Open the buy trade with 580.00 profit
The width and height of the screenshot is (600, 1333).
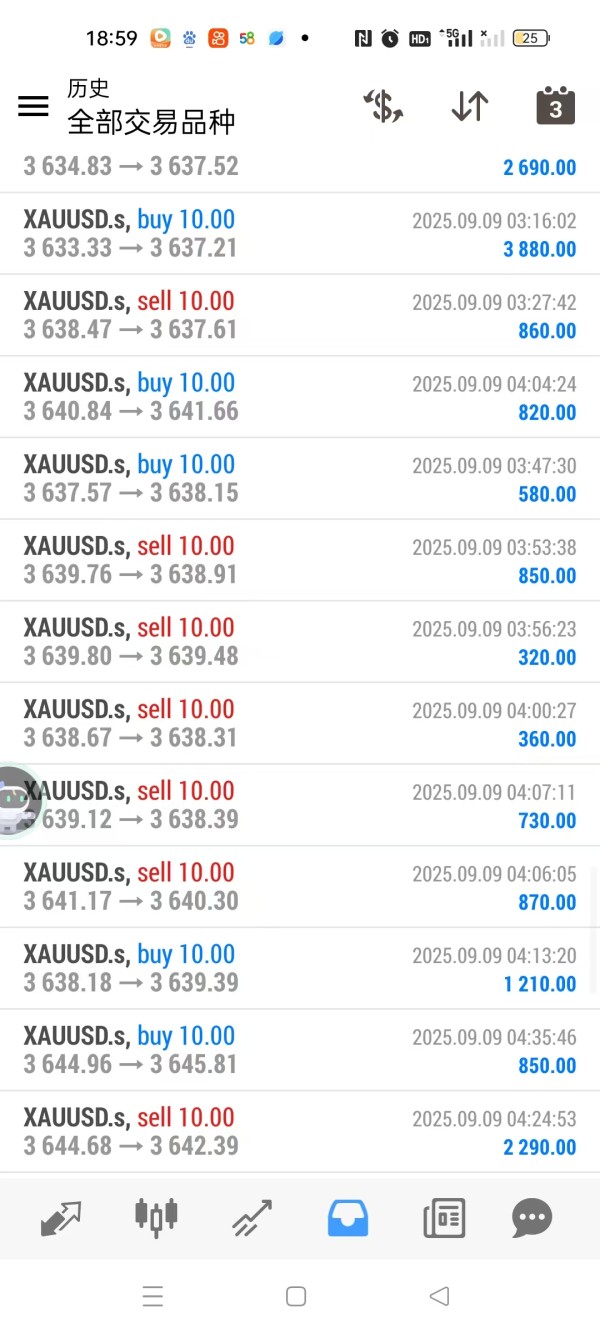coord(300,479)
